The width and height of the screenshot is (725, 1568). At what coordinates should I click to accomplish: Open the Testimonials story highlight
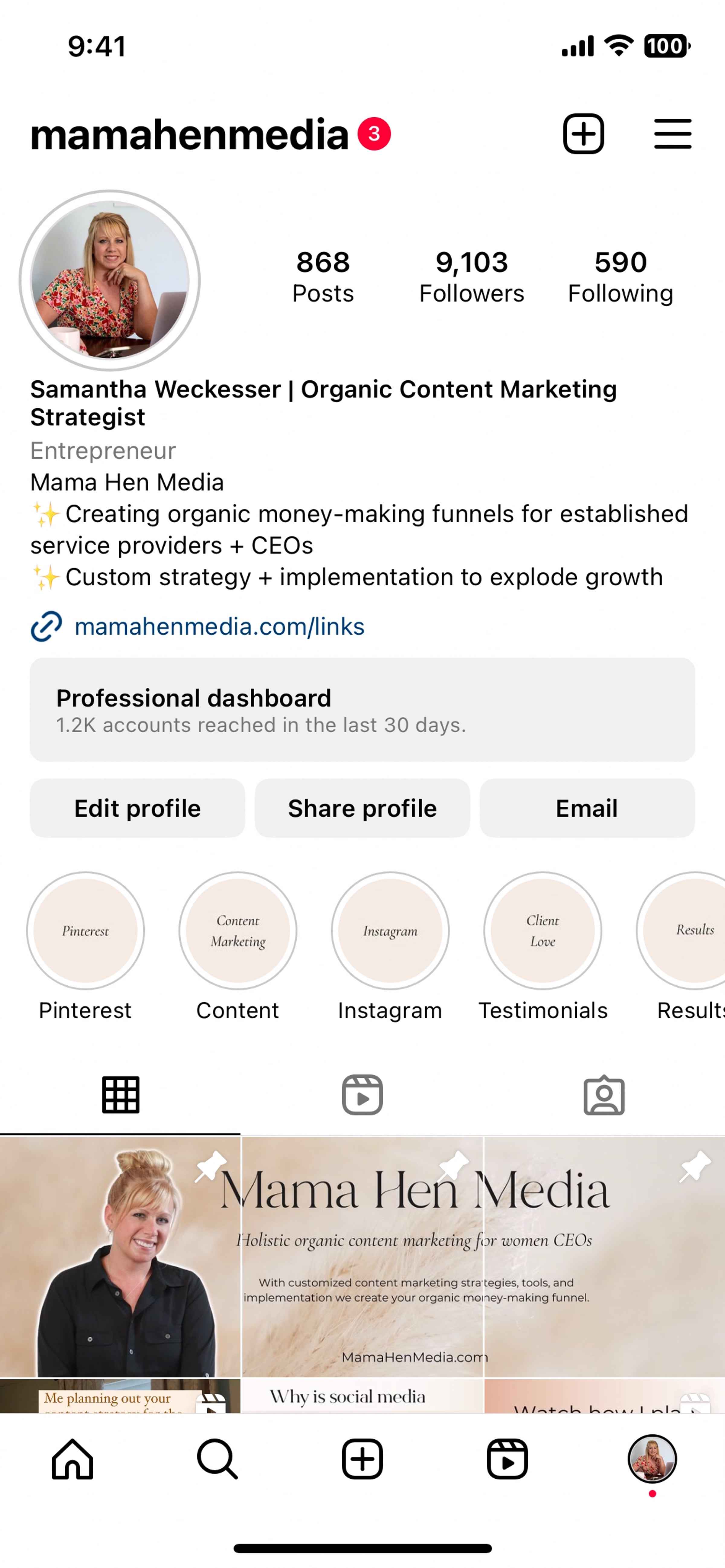coord(542,931)
